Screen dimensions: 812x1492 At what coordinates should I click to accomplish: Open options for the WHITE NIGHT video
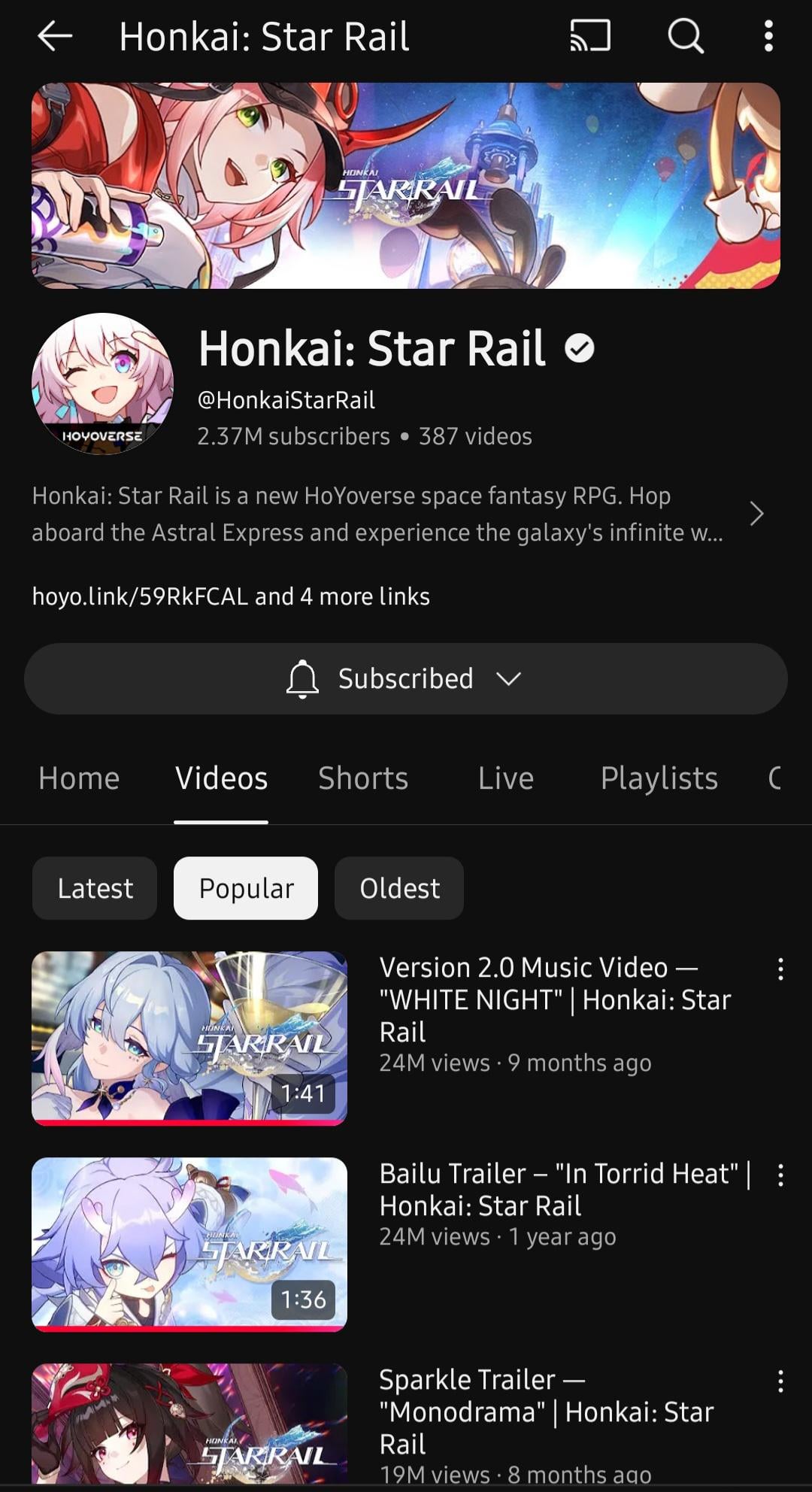[780, 969]
